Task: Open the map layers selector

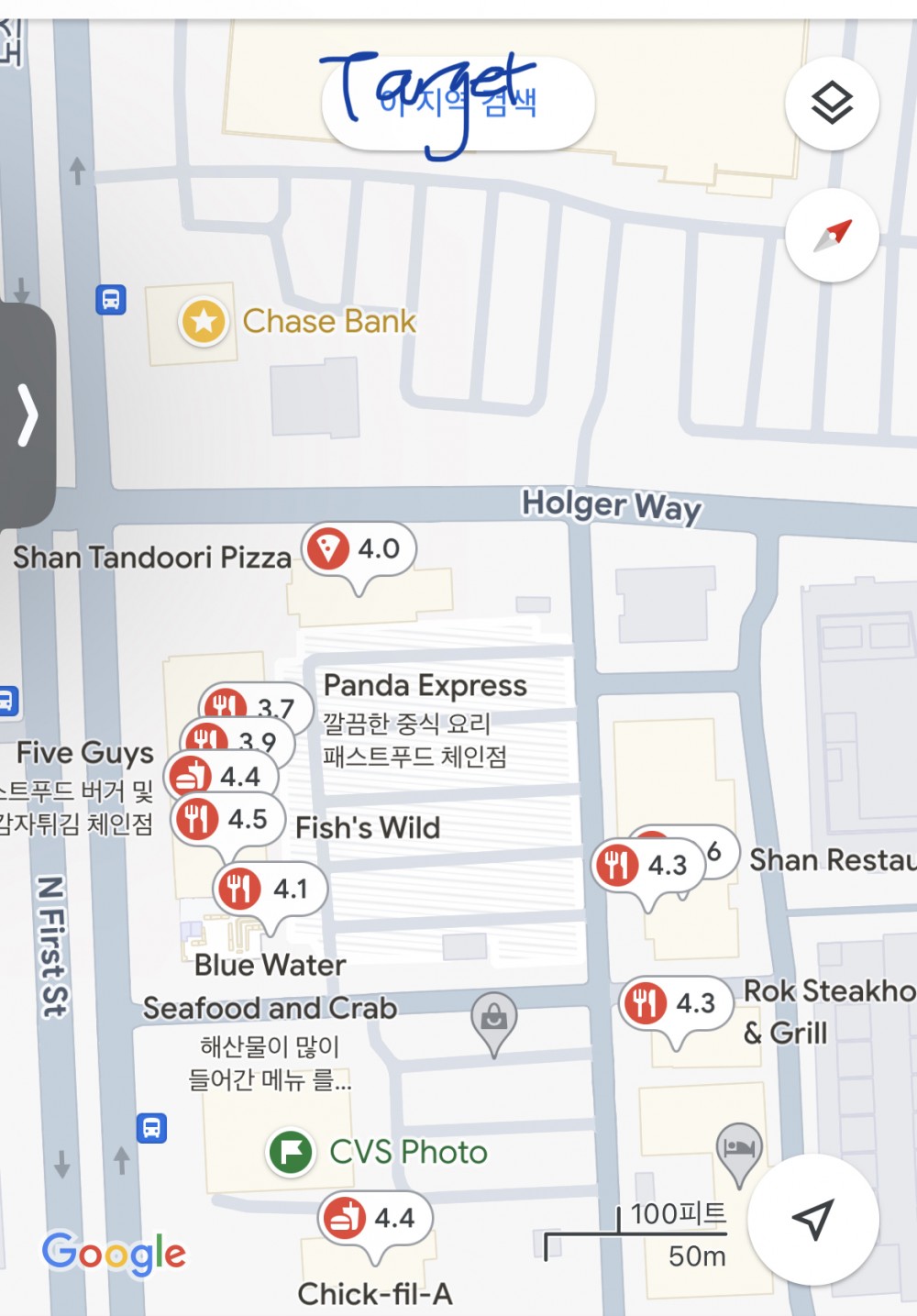Action: [x=832, y=104]
